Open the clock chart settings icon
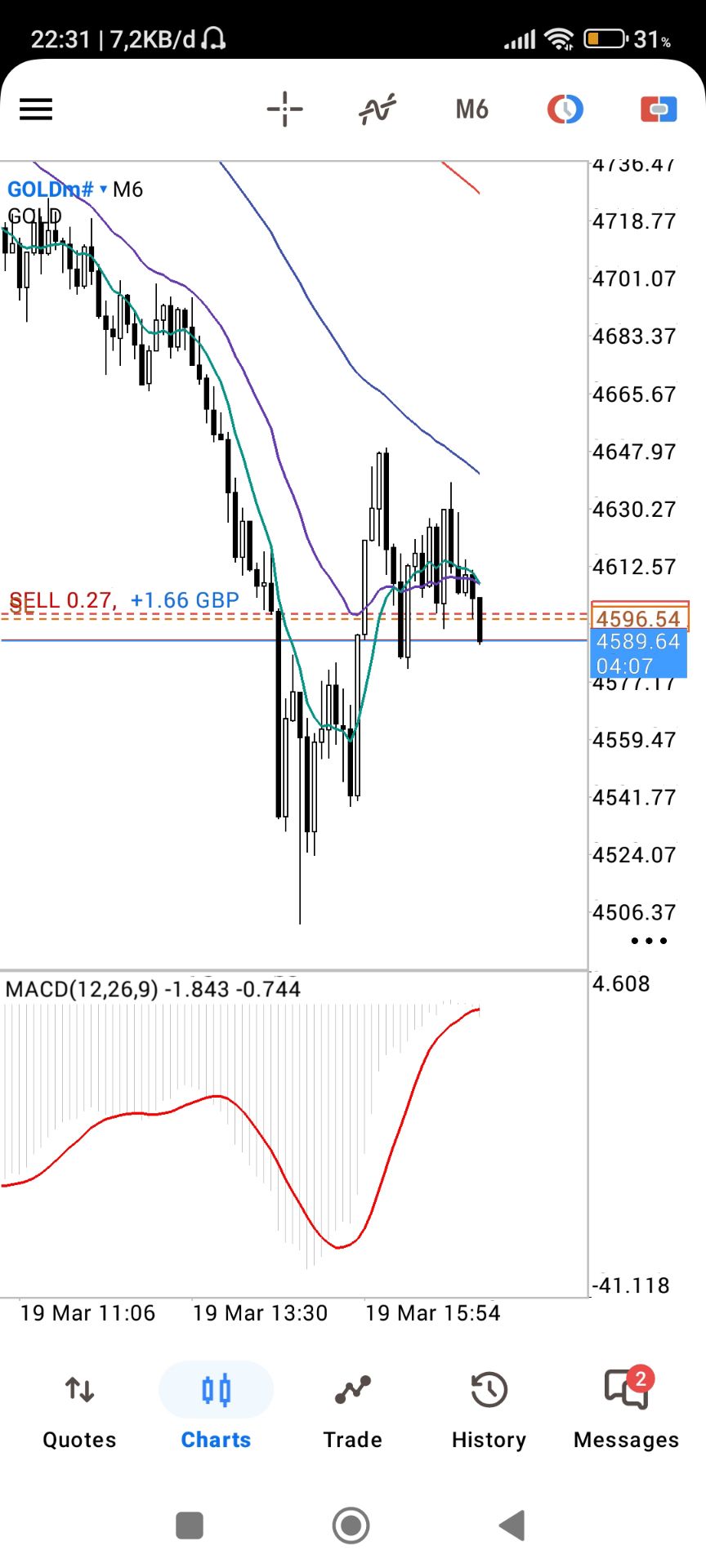The height and width of the screenshot is (1568, 706). (565, 109)
